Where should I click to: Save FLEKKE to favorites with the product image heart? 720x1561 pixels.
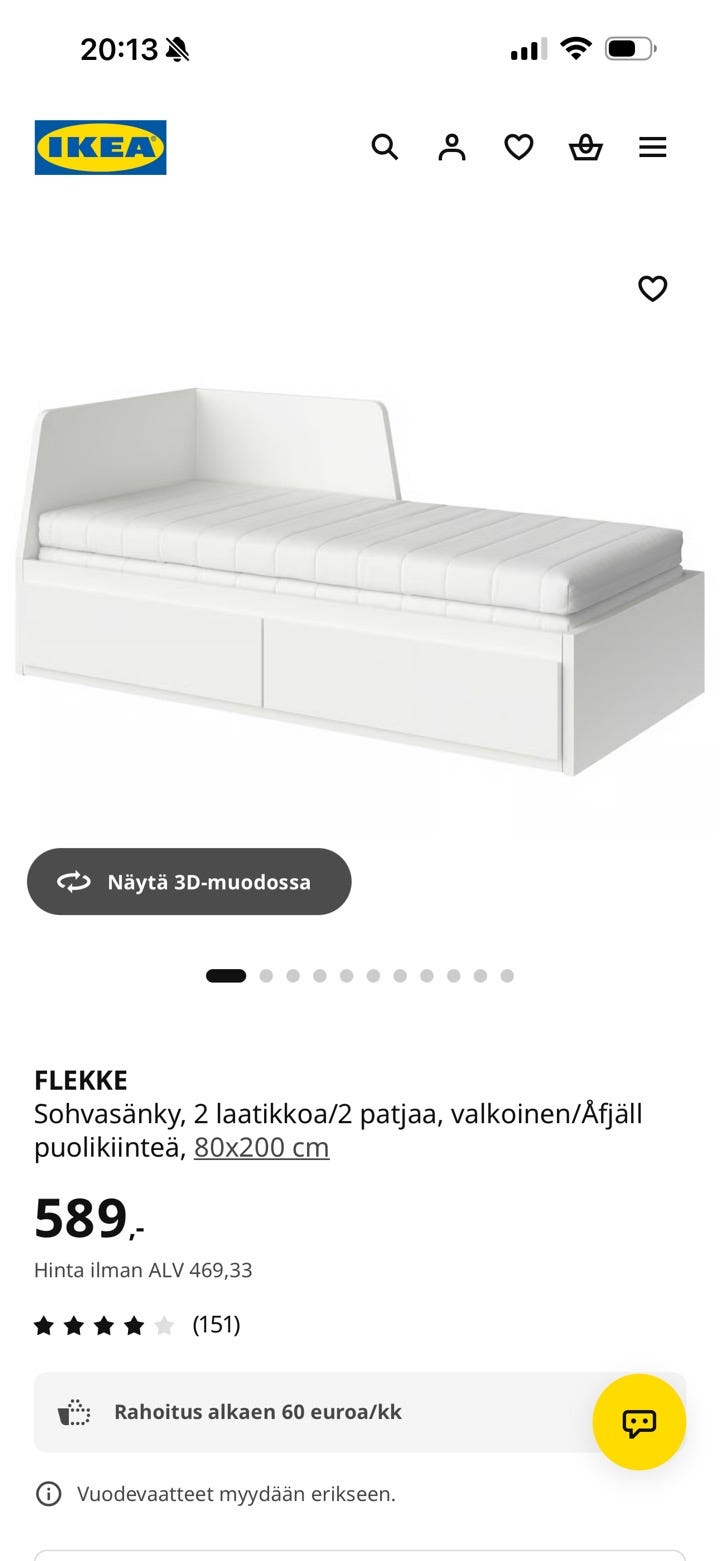point(652,288)
